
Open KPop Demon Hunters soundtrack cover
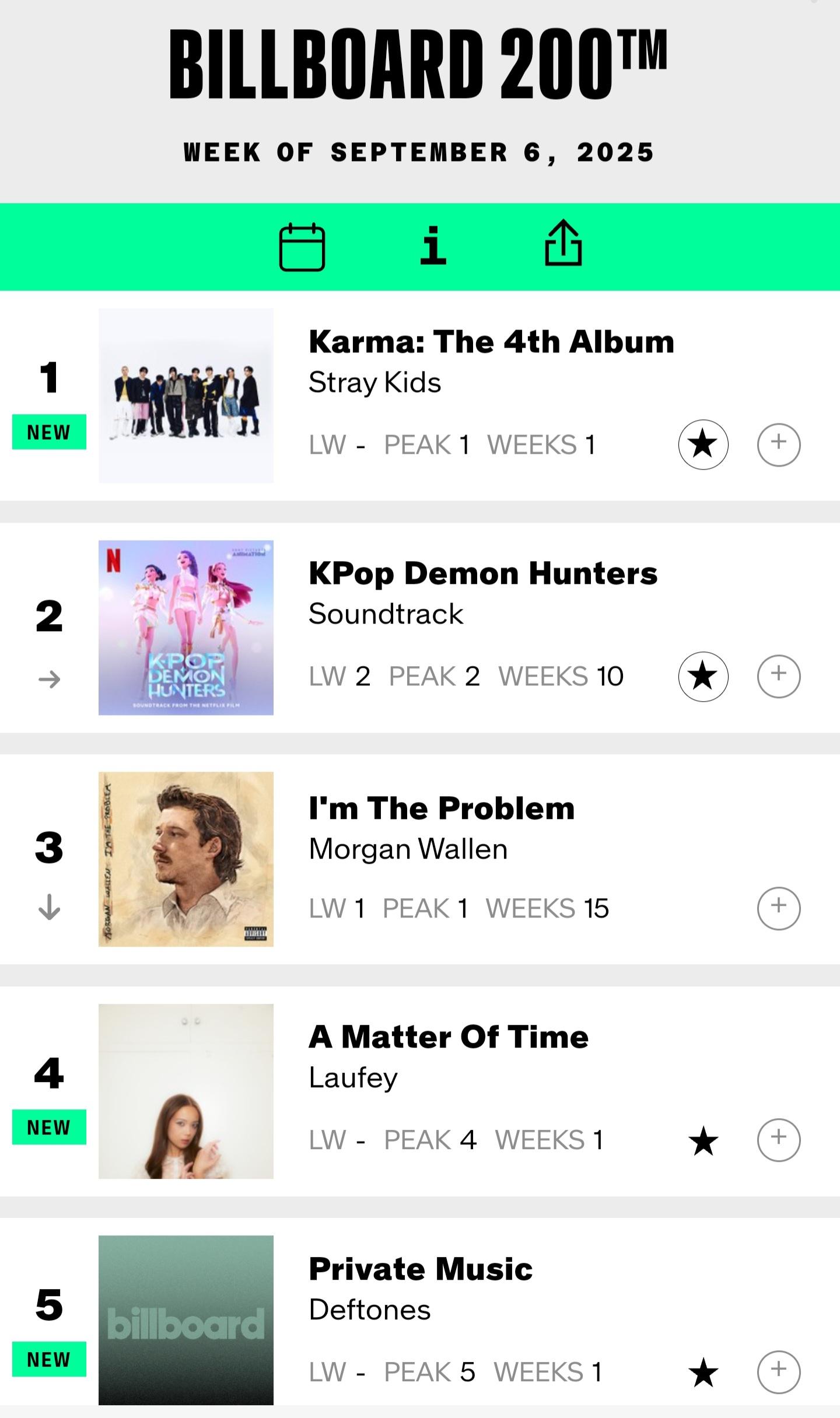pos(185,627)
